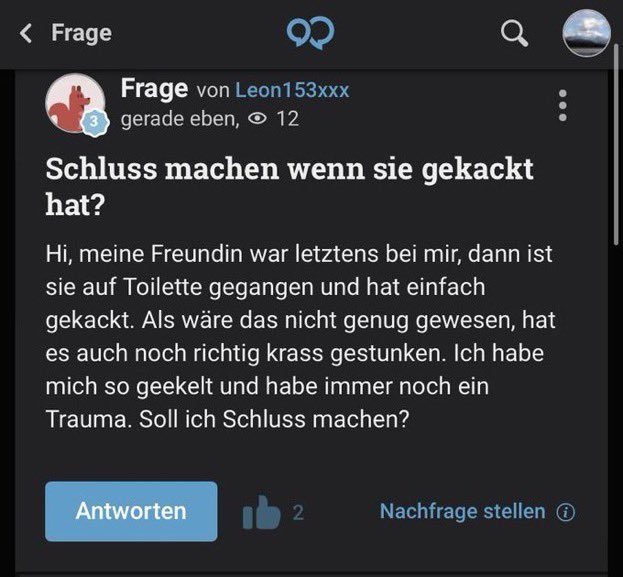Image resolution: width=623 pixels, height=577 pixels.
Task: Go back from the Frage page
Action: coord(27,33)
